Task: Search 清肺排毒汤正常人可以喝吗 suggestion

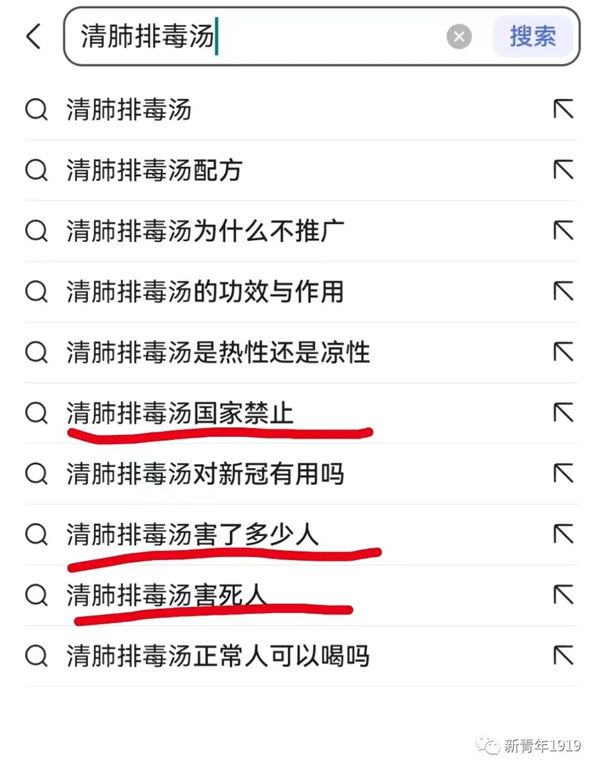Action: click(x=218, y=656)
